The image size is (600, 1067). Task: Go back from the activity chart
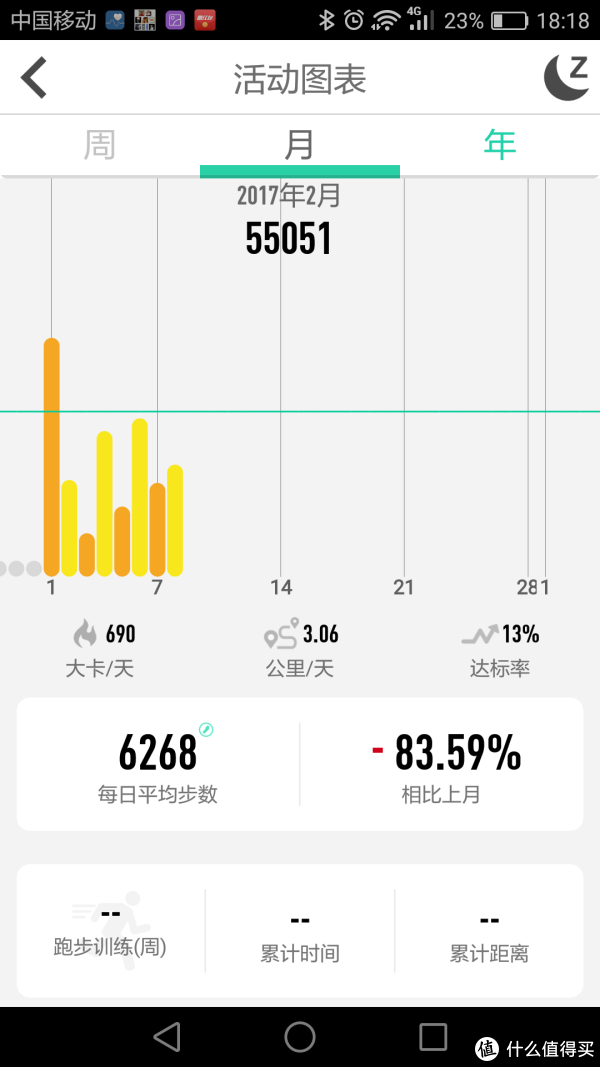(x=34, y=78)
